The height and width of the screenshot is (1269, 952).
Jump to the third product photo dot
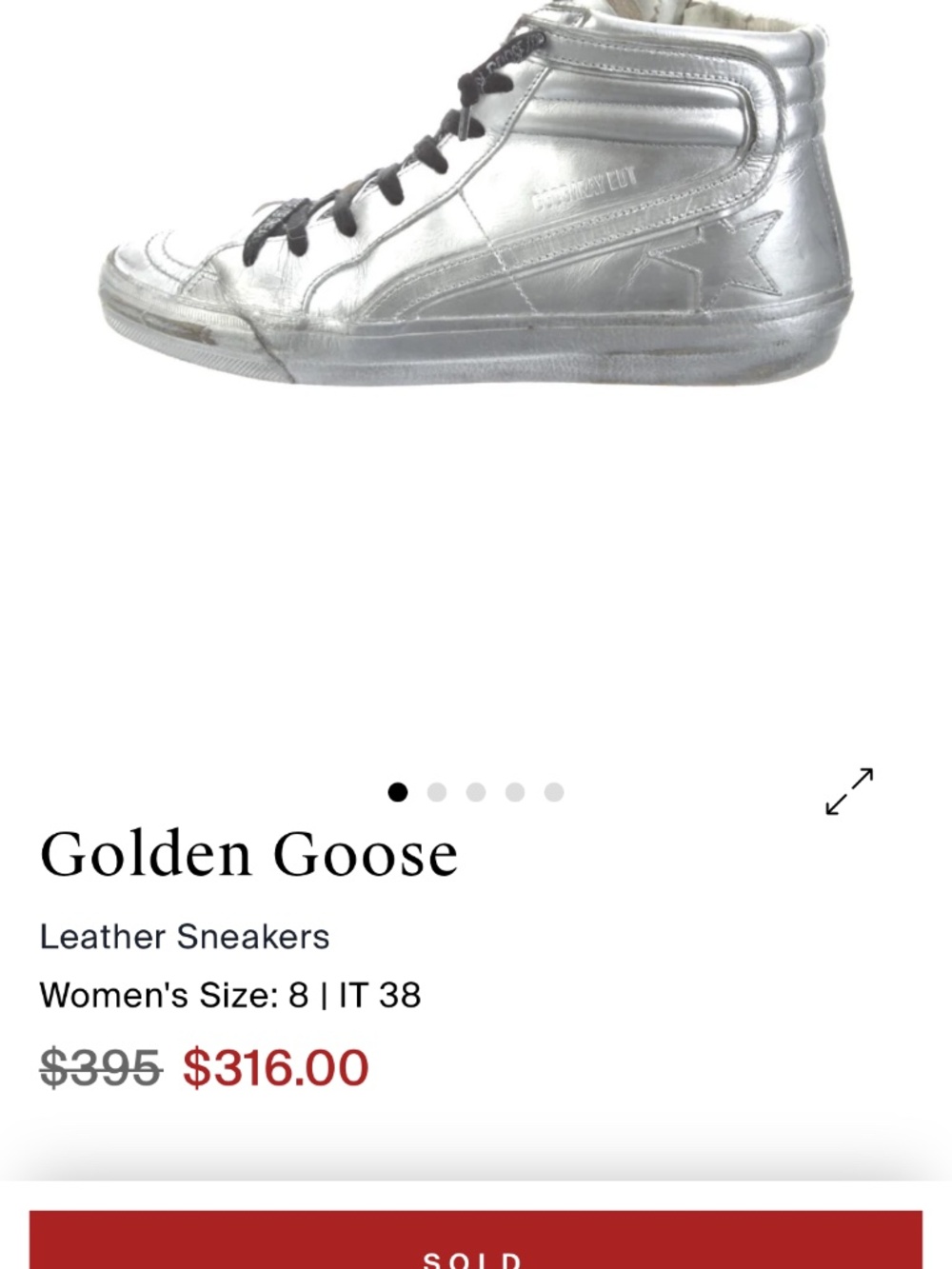[x=475, y=790]
